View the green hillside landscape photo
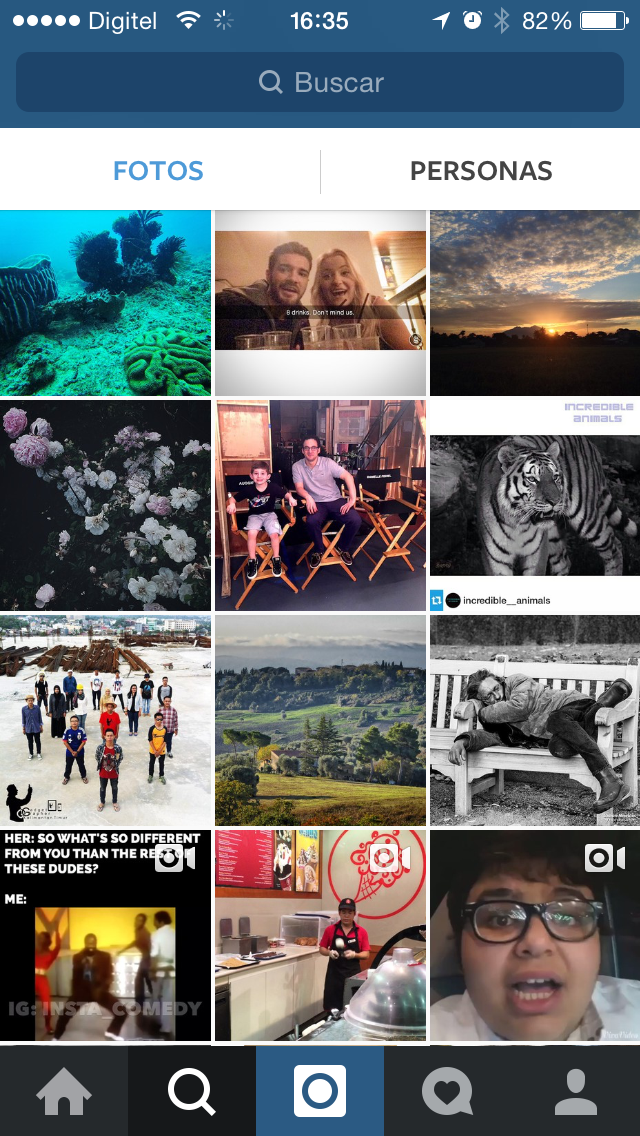The height and width of the screenshot is (1136, 640). pyautogui.click(x=320, y=720)
